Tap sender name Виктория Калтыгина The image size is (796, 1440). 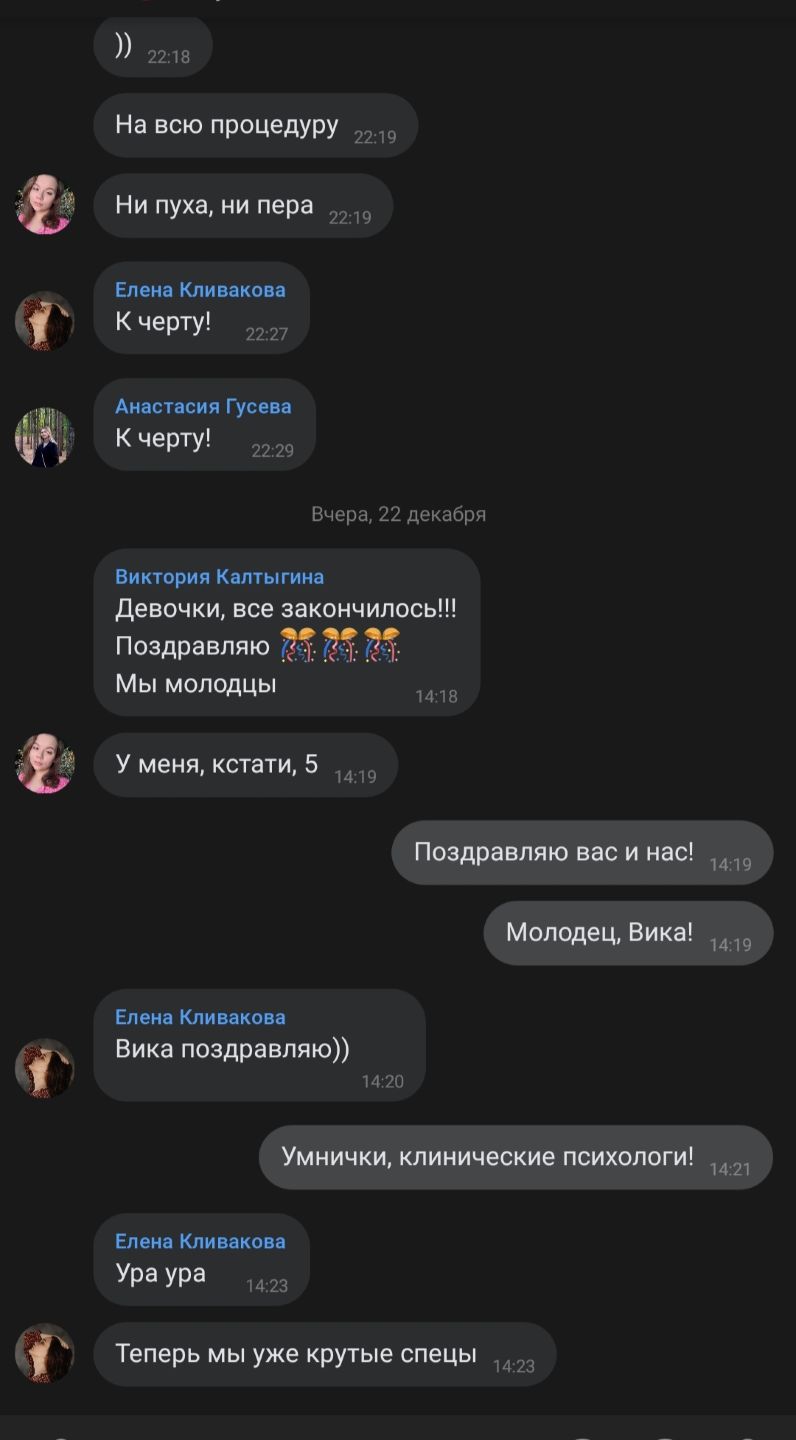pos(219,577)
